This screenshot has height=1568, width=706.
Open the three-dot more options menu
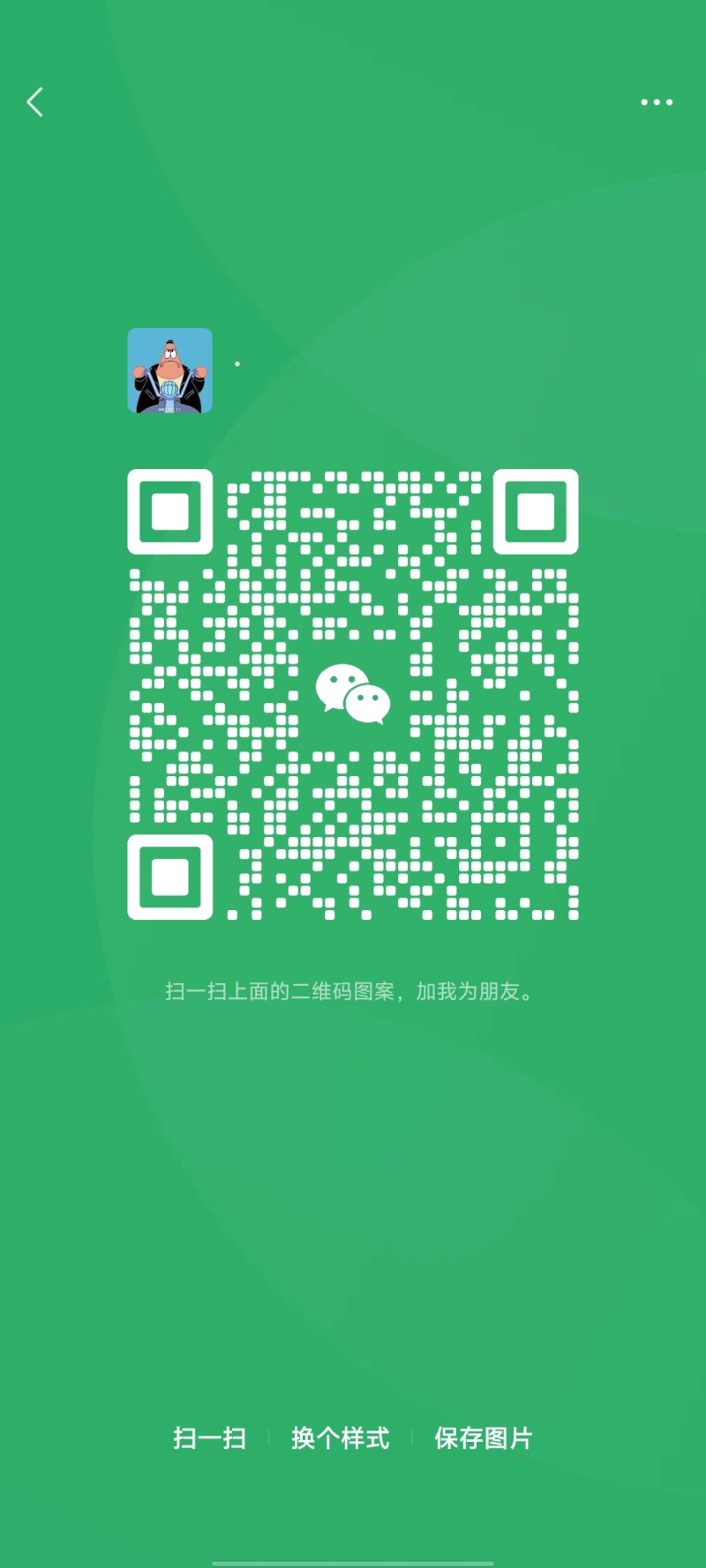[657, 102]
